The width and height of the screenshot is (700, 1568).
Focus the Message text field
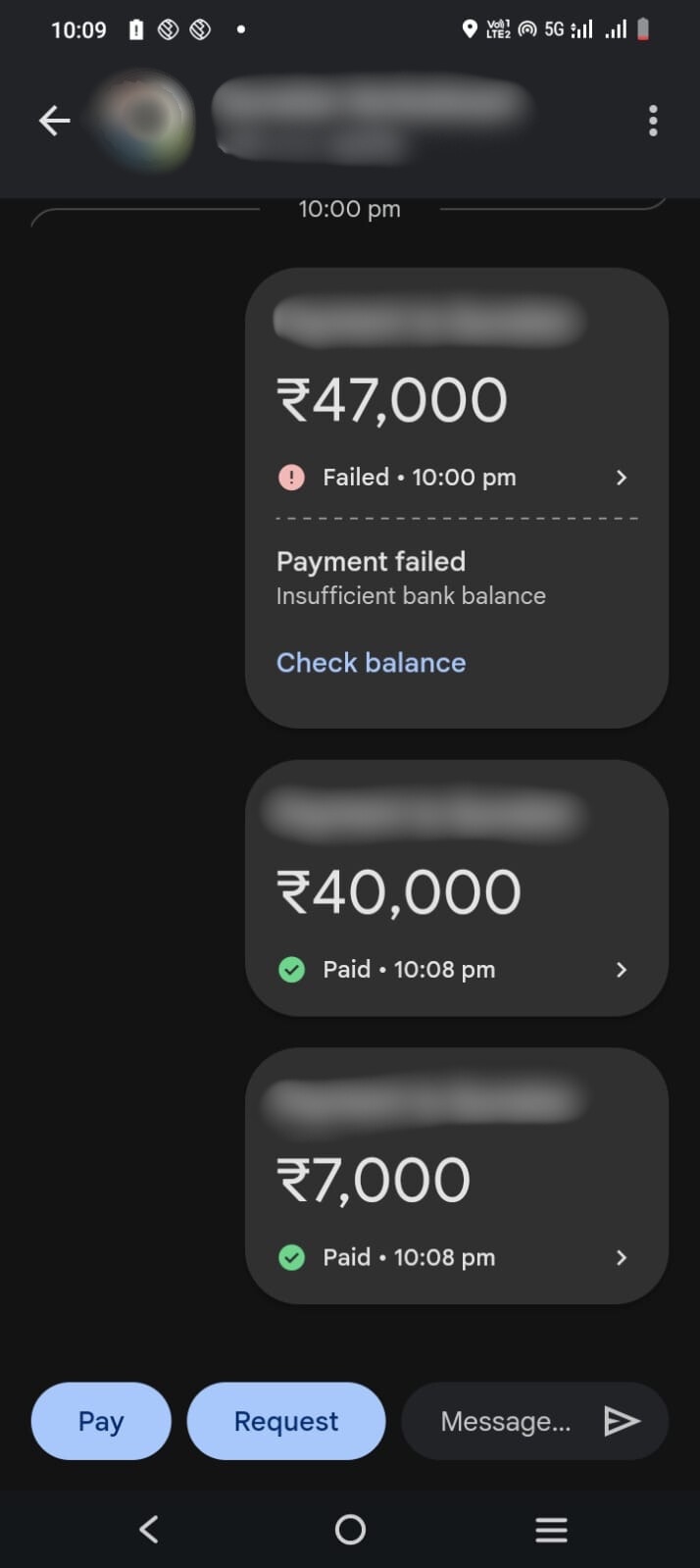click(x=505, y=1421)
